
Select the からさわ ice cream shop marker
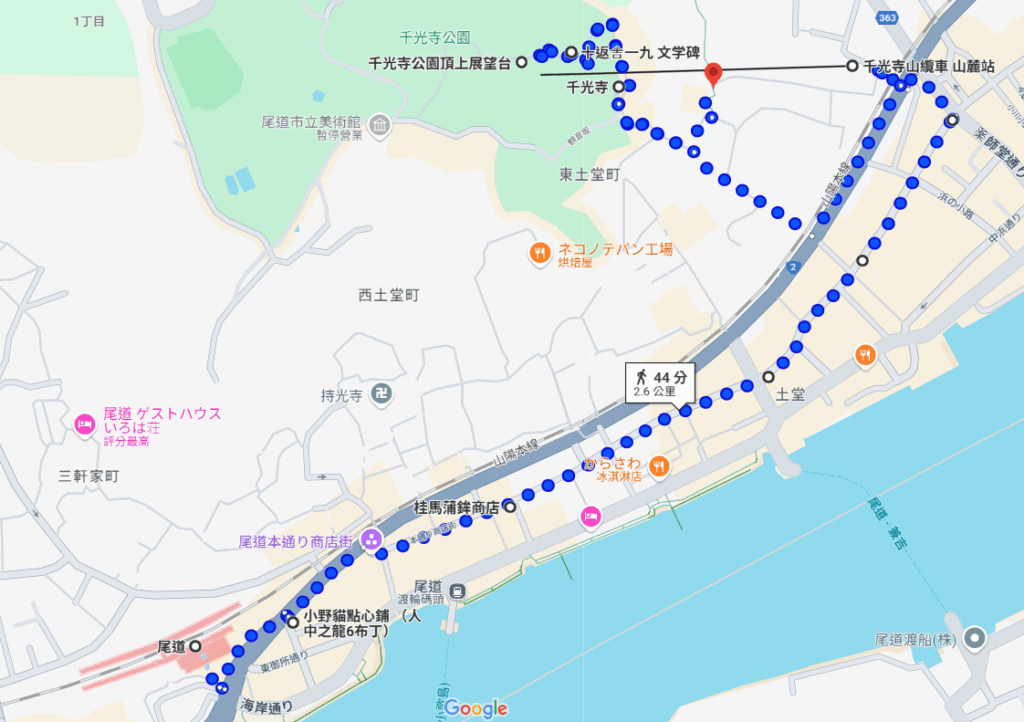tap(659, 465)
